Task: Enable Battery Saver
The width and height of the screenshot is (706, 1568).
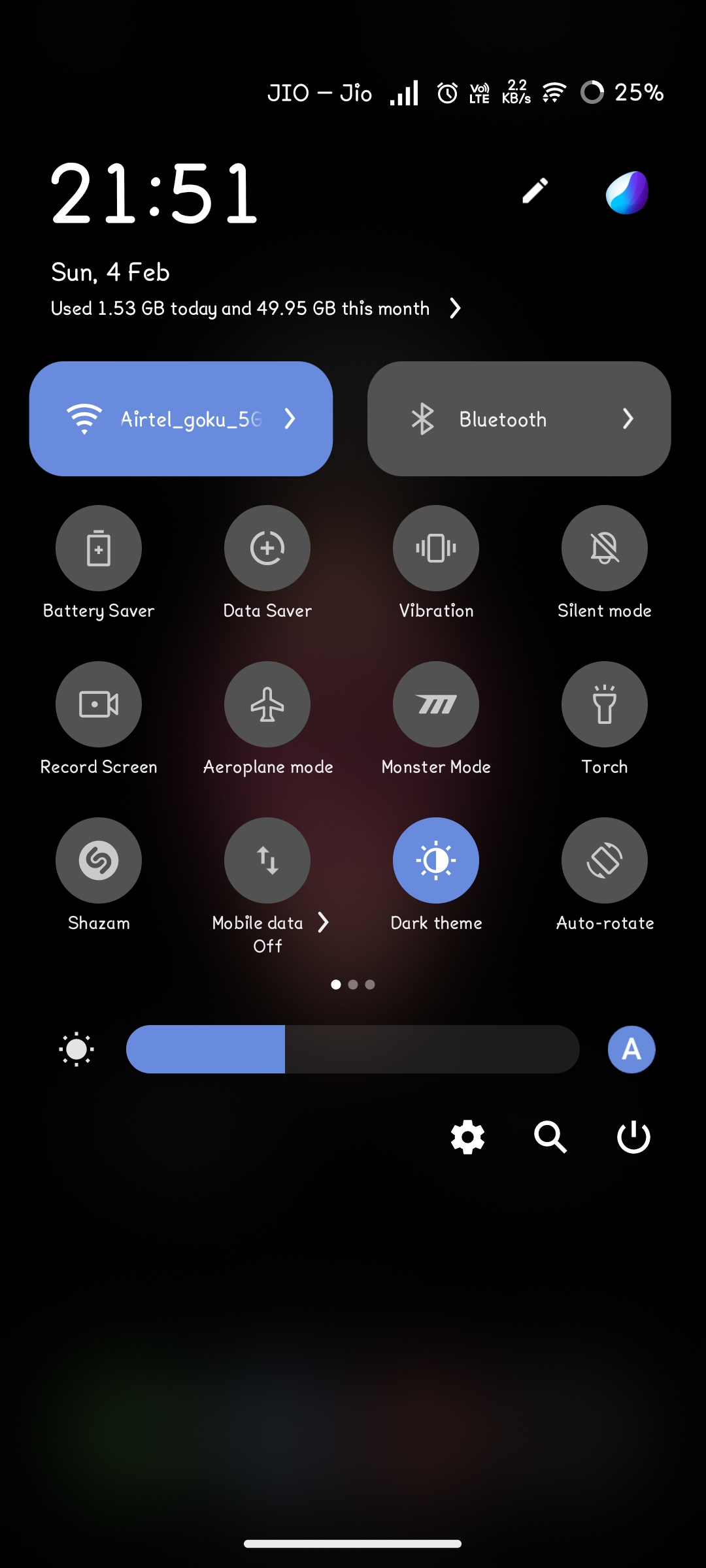Action: (x=99, y=548)
